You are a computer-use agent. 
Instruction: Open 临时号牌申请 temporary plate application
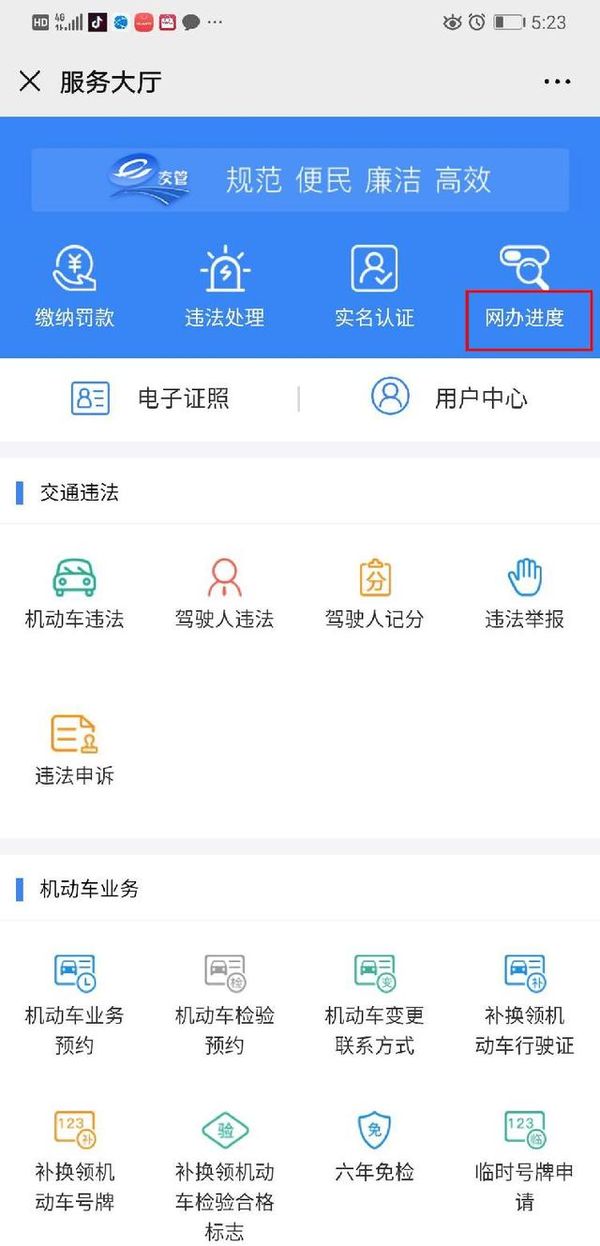[x=525, y=1158]
